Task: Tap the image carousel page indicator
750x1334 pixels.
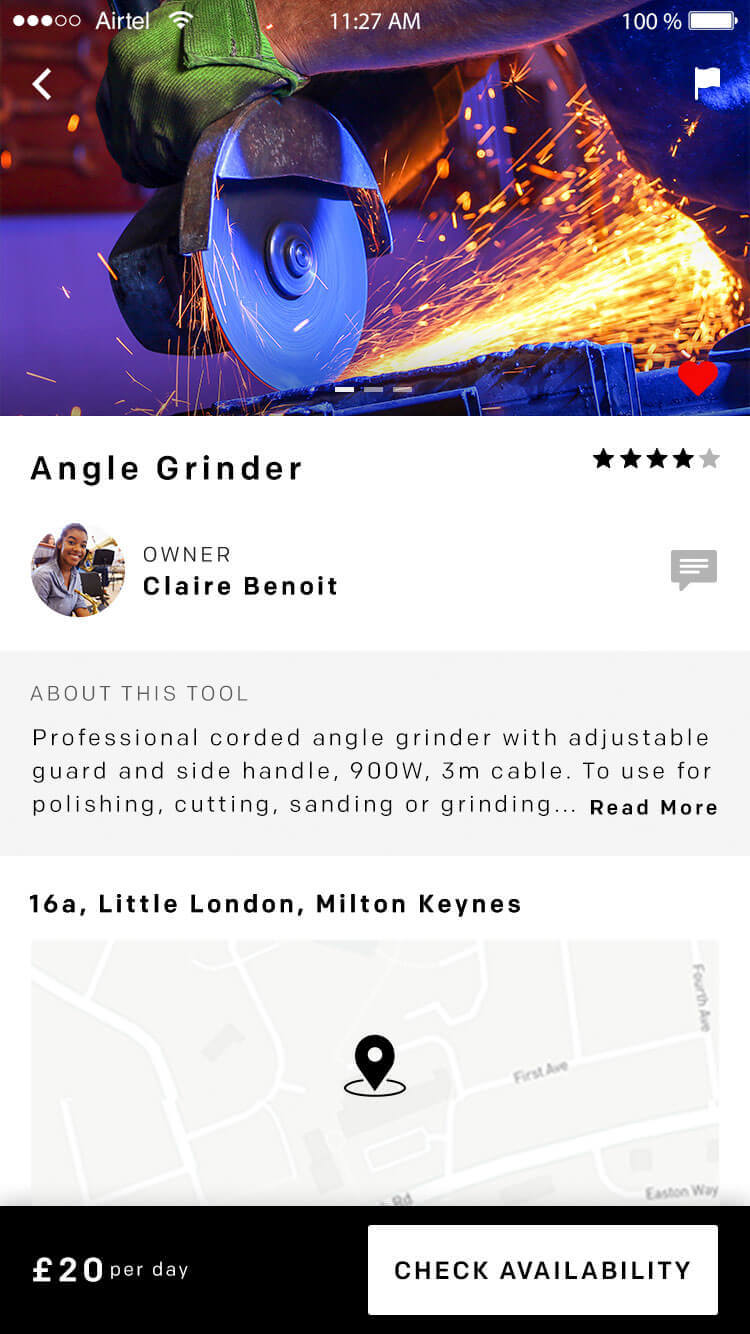Action: coord(373,389)
